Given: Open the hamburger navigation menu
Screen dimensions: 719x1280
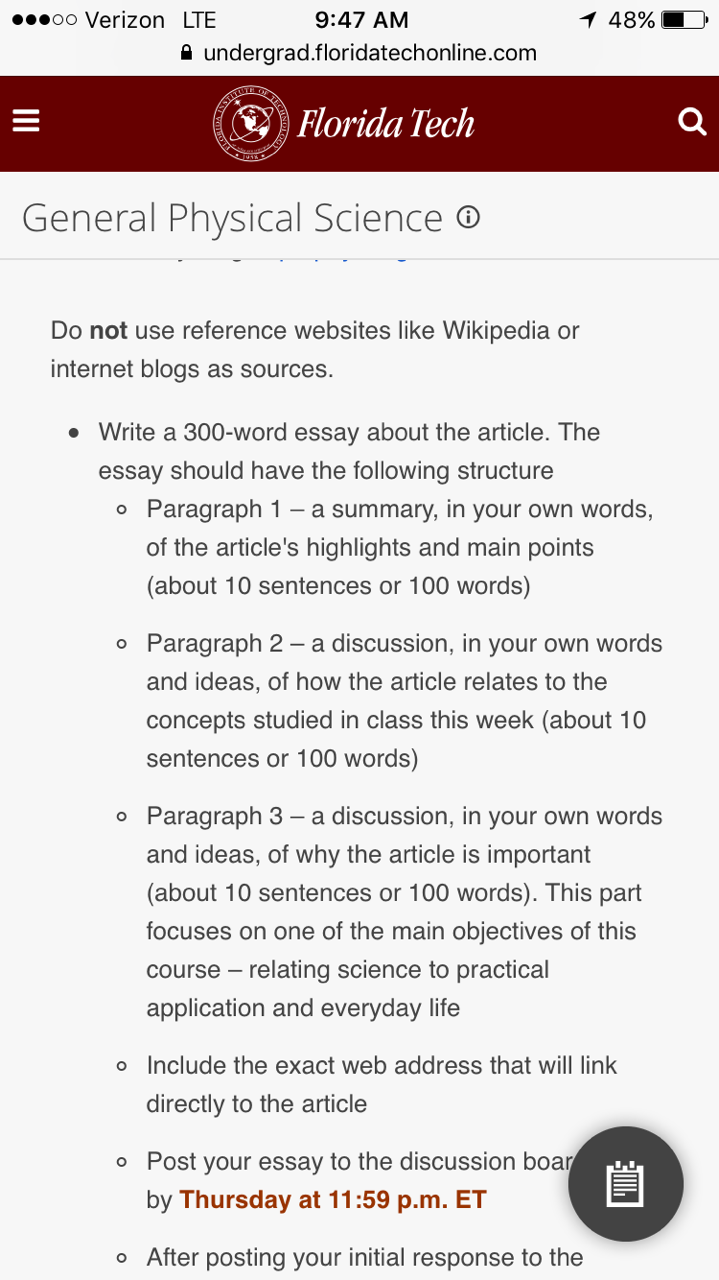Looking at the screenshot, I should [26, 122].
